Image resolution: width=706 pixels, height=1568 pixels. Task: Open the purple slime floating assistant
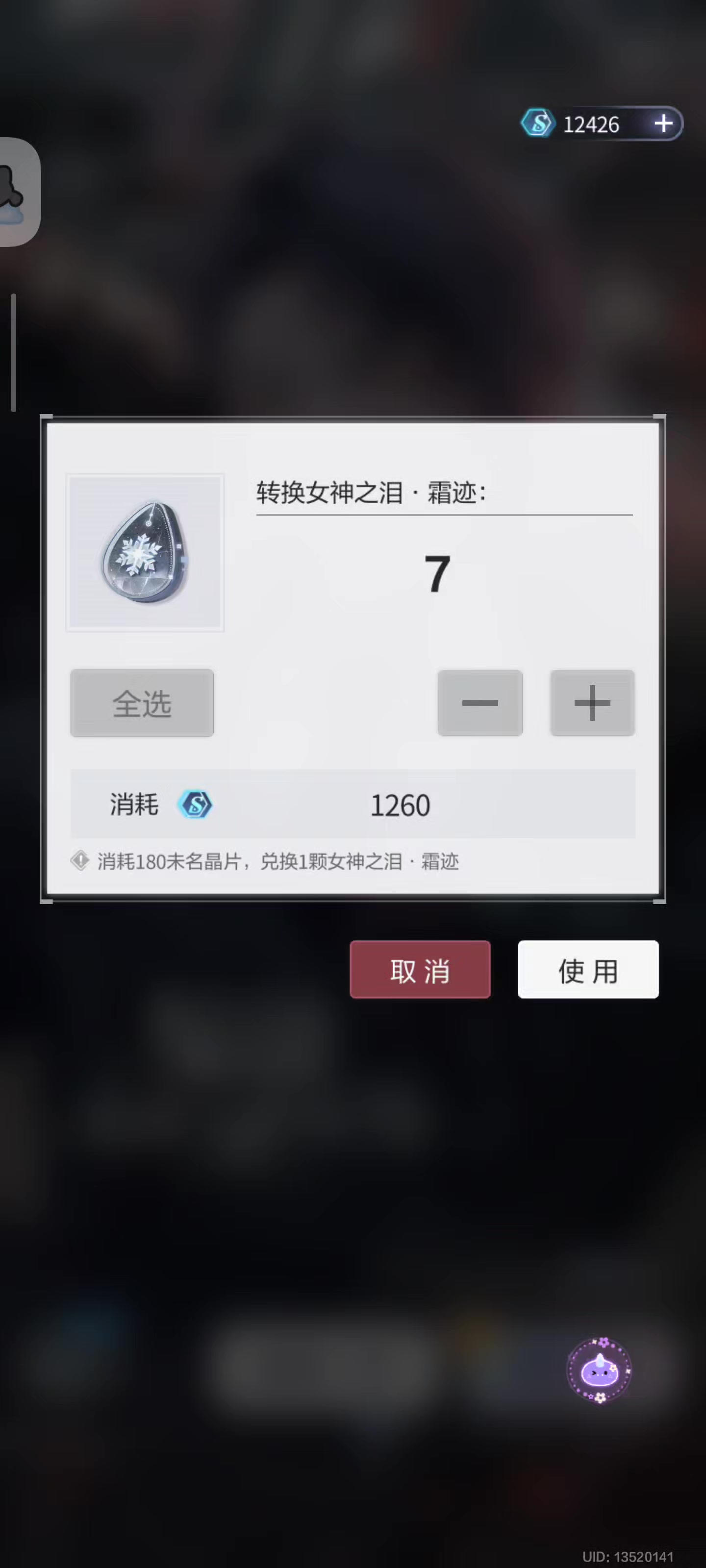(x=600, y=1371)
